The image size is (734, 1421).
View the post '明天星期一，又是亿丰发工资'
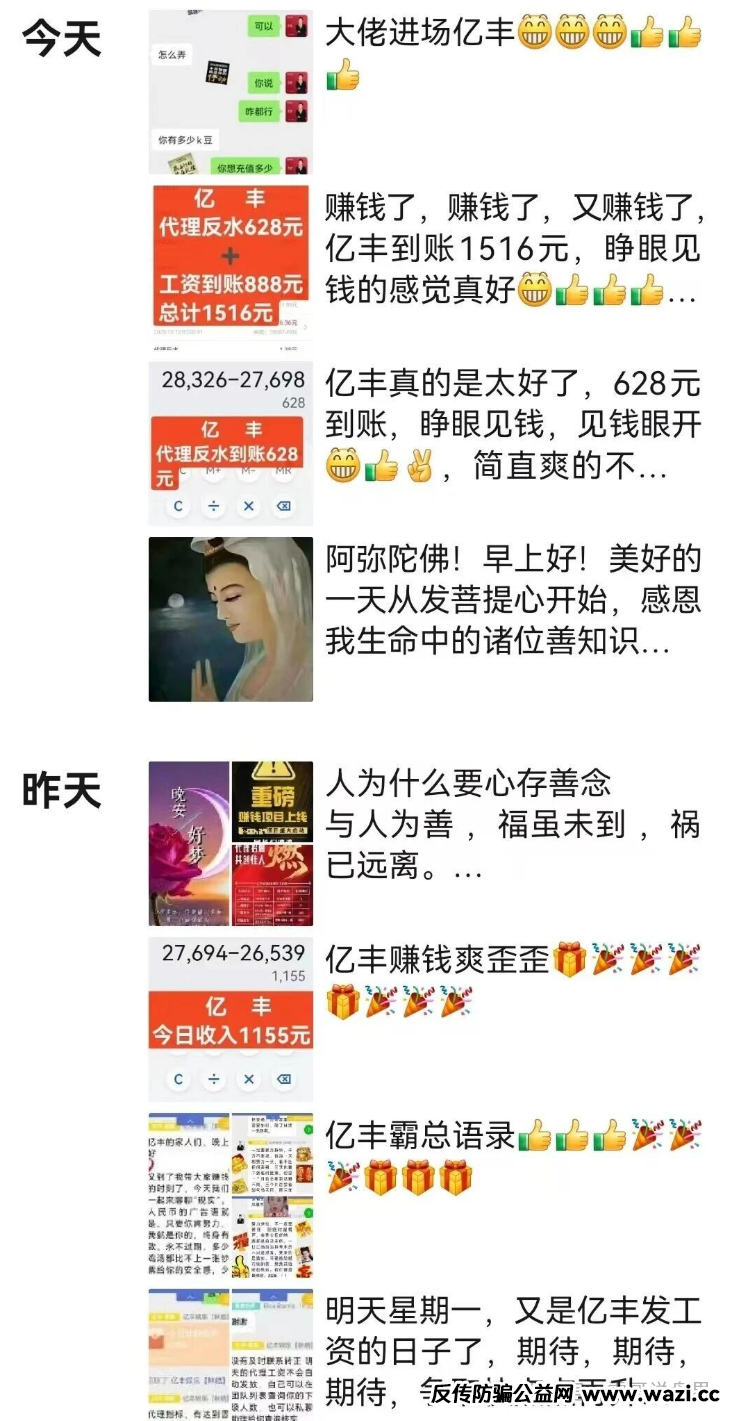point(512,1350)
